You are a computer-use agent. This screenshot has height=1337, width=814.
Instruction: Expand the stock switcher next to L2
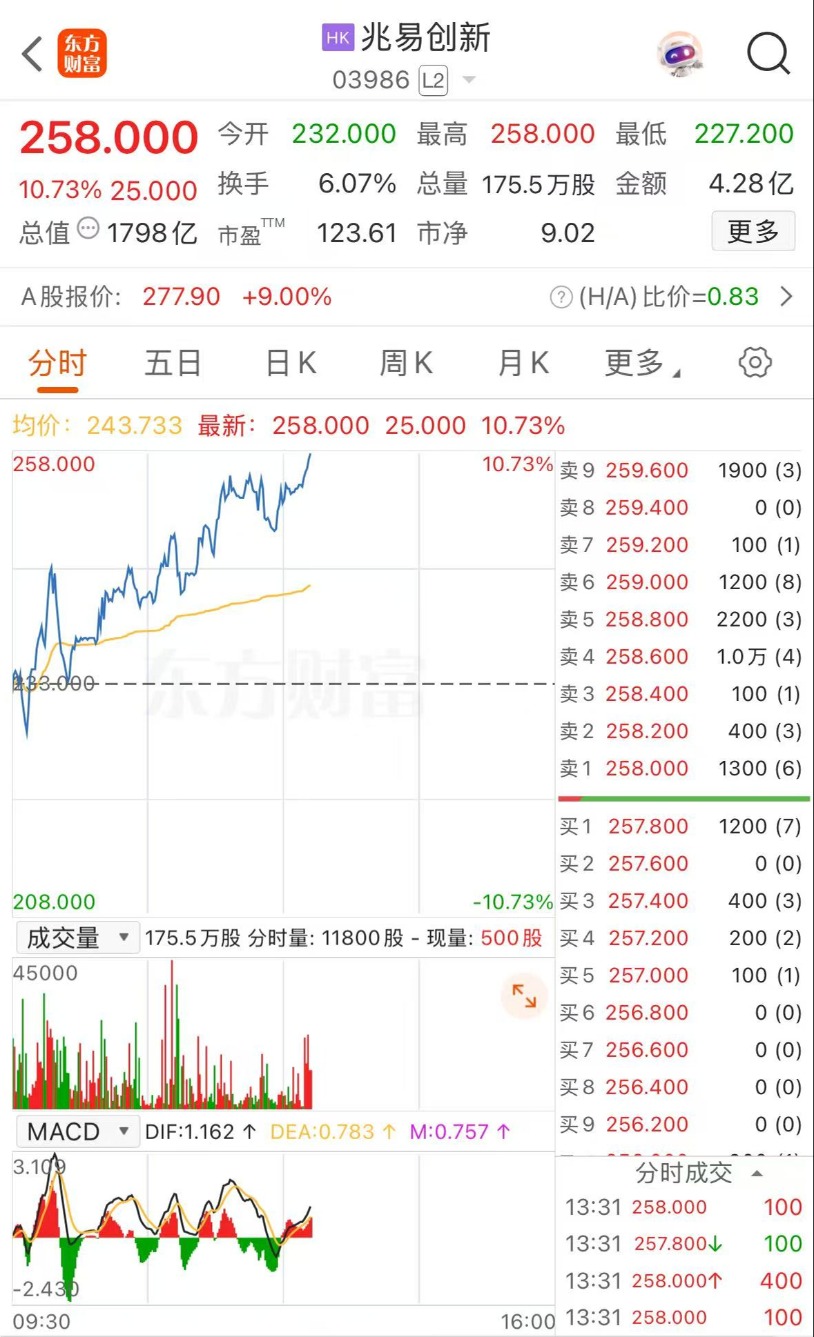tap(469, 80)
